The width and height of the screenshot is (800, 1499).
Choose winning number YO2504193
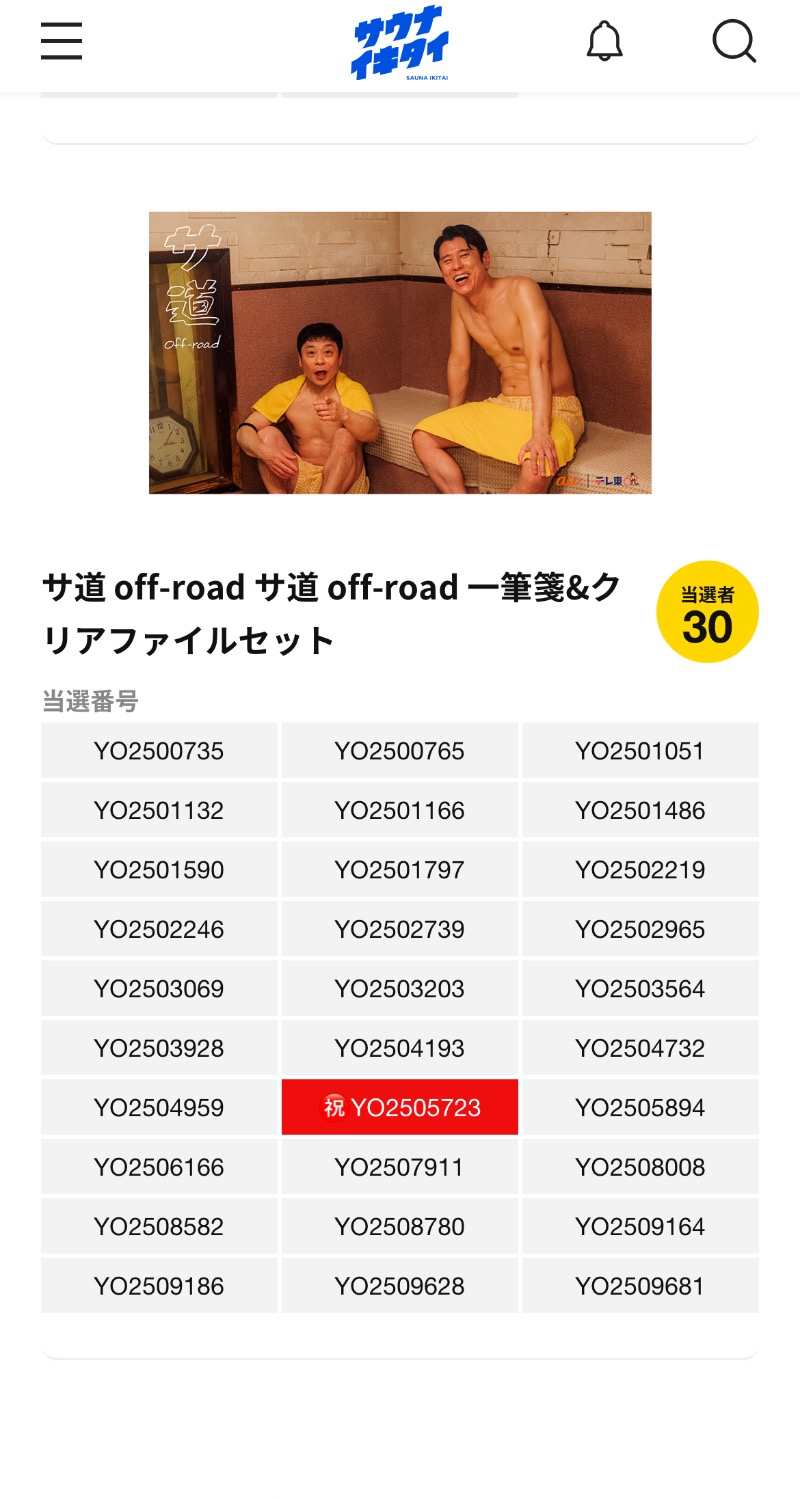point(399,1047)
